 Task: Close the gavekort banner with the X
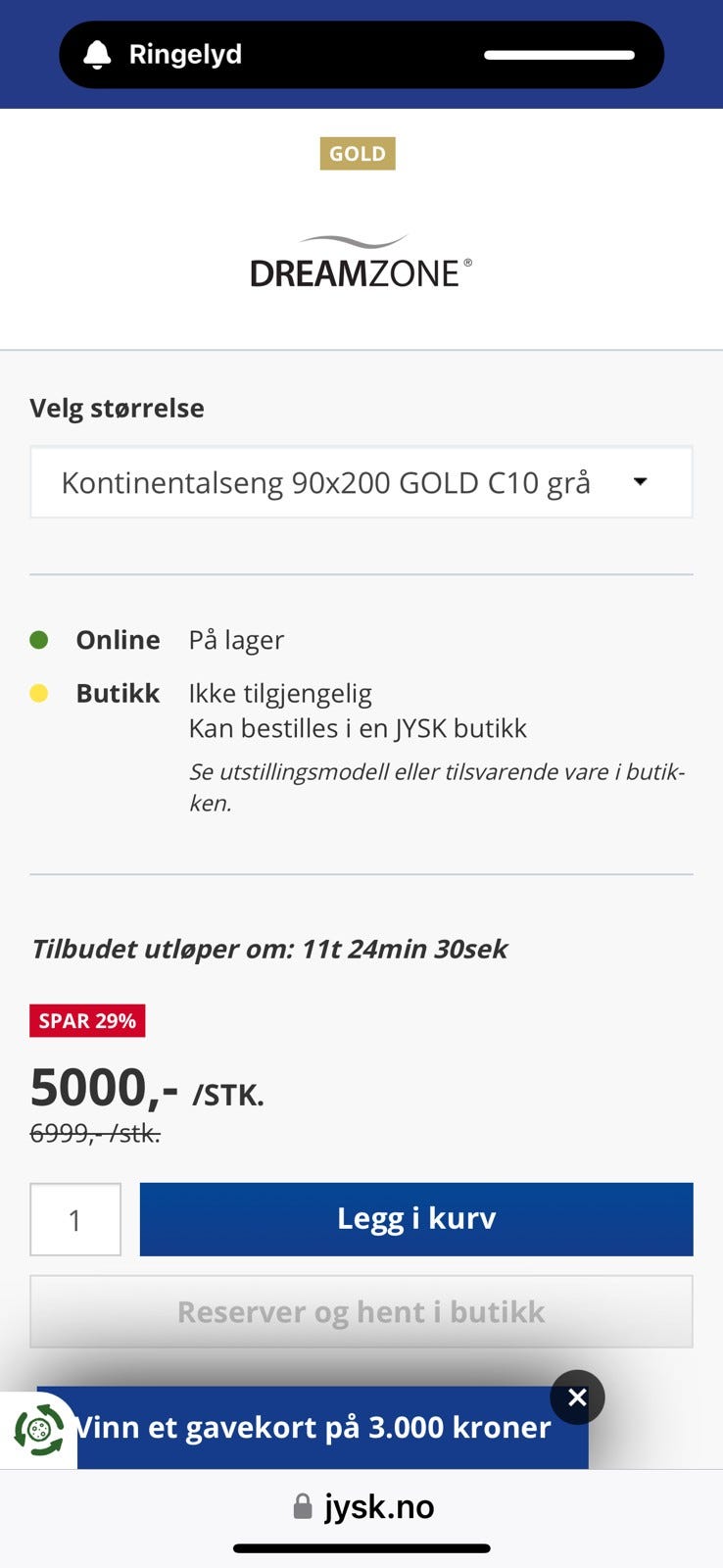(x=577, y=1397)
